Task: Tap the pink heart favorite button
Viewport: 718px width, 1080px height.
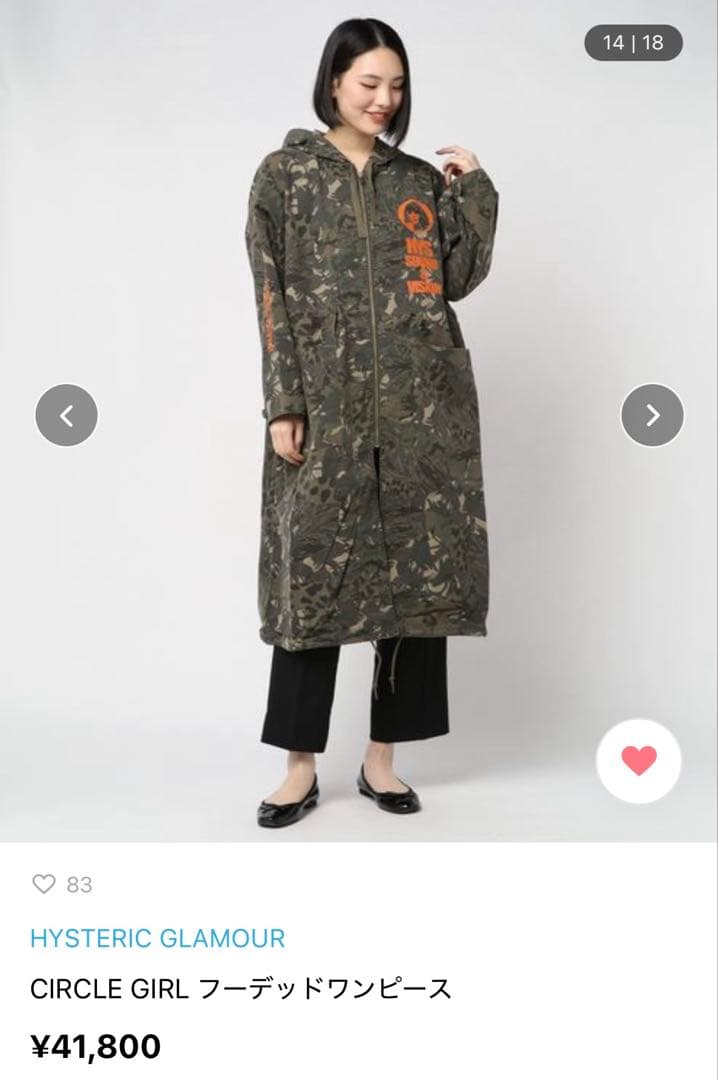Action: point(638,761)
